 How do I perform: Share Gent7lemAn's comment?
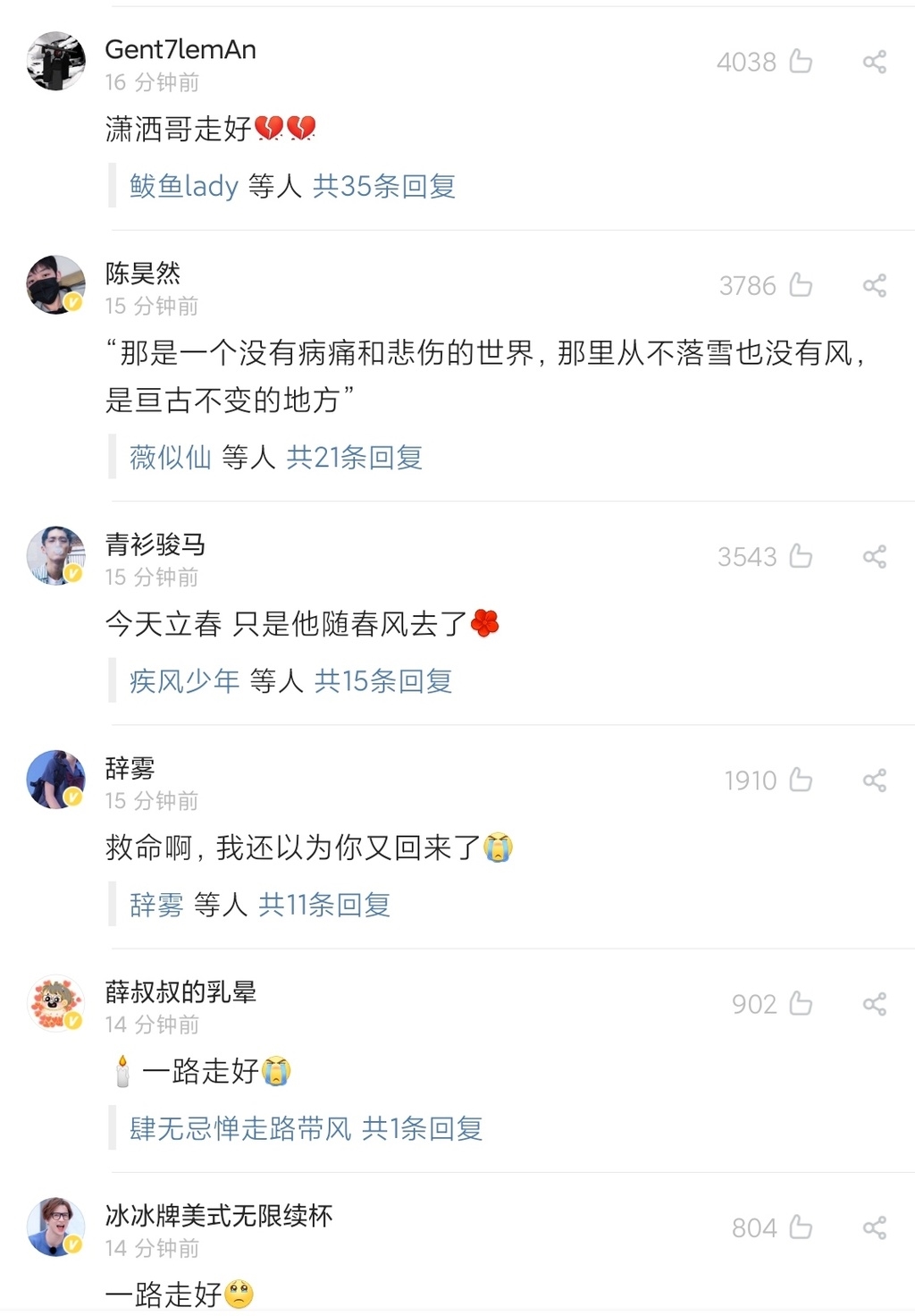(x=874, y=62)
